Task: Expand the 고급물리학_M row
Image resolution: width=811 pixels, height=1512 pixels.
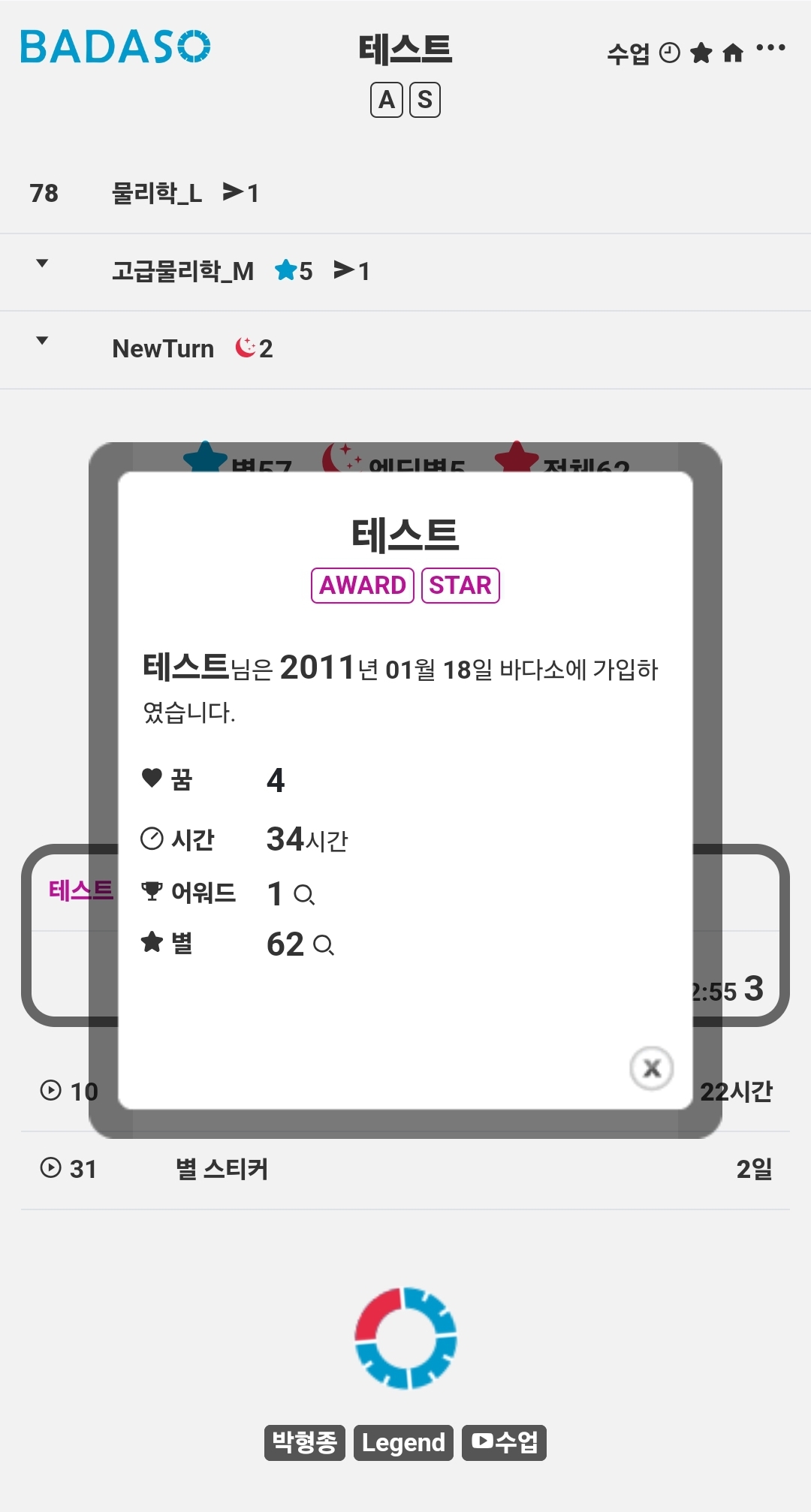Action: (42, 264)
